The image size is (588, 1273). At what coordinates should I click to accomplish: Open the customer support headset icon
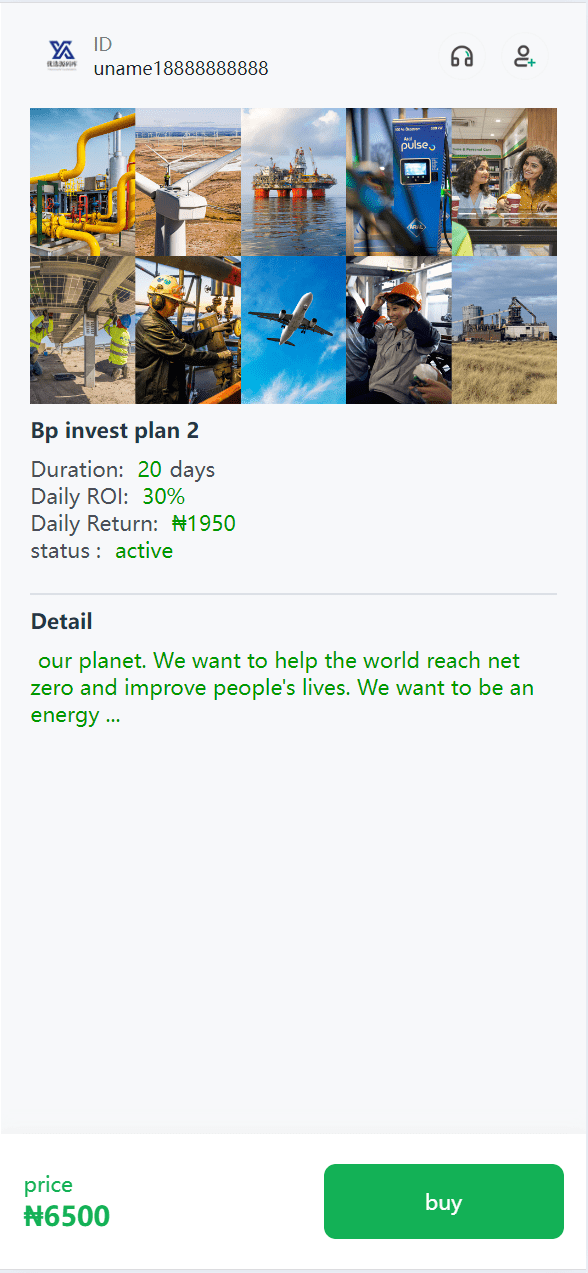tap(462, 56)
